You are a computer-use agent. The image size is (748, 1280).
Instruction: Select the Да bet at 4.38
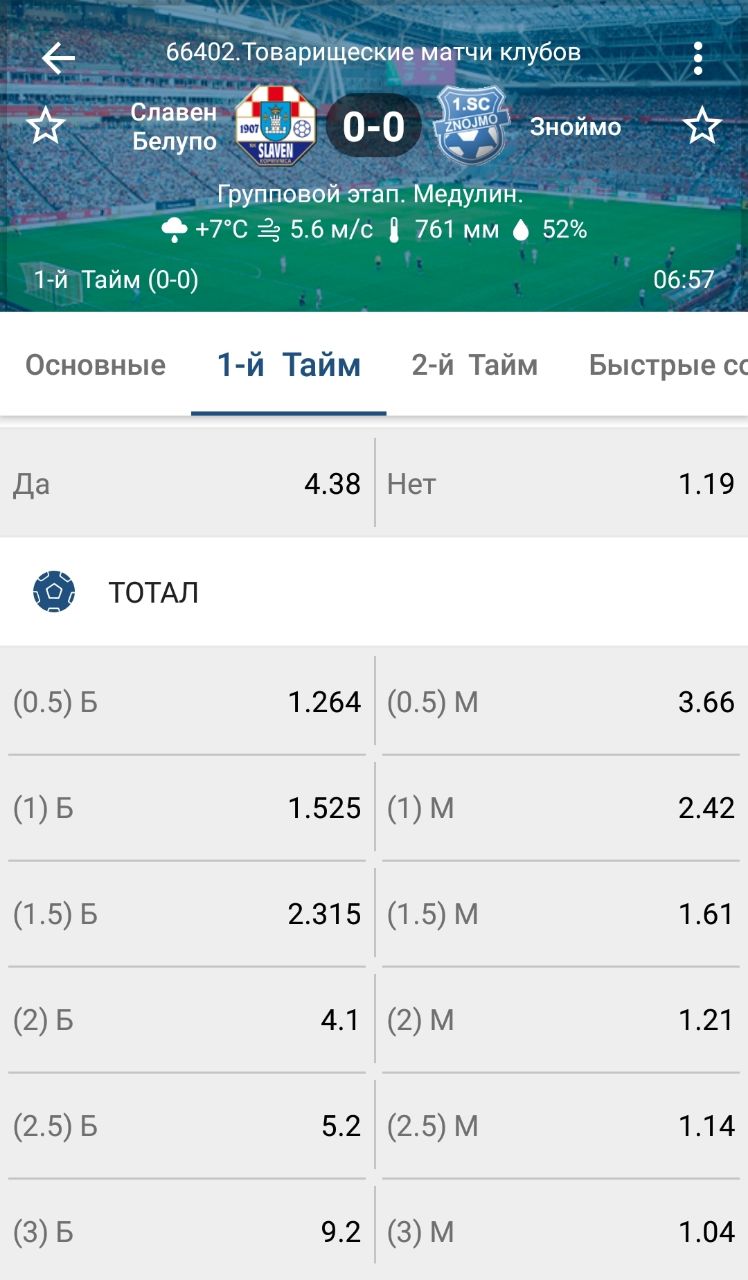tap(187, 484)
